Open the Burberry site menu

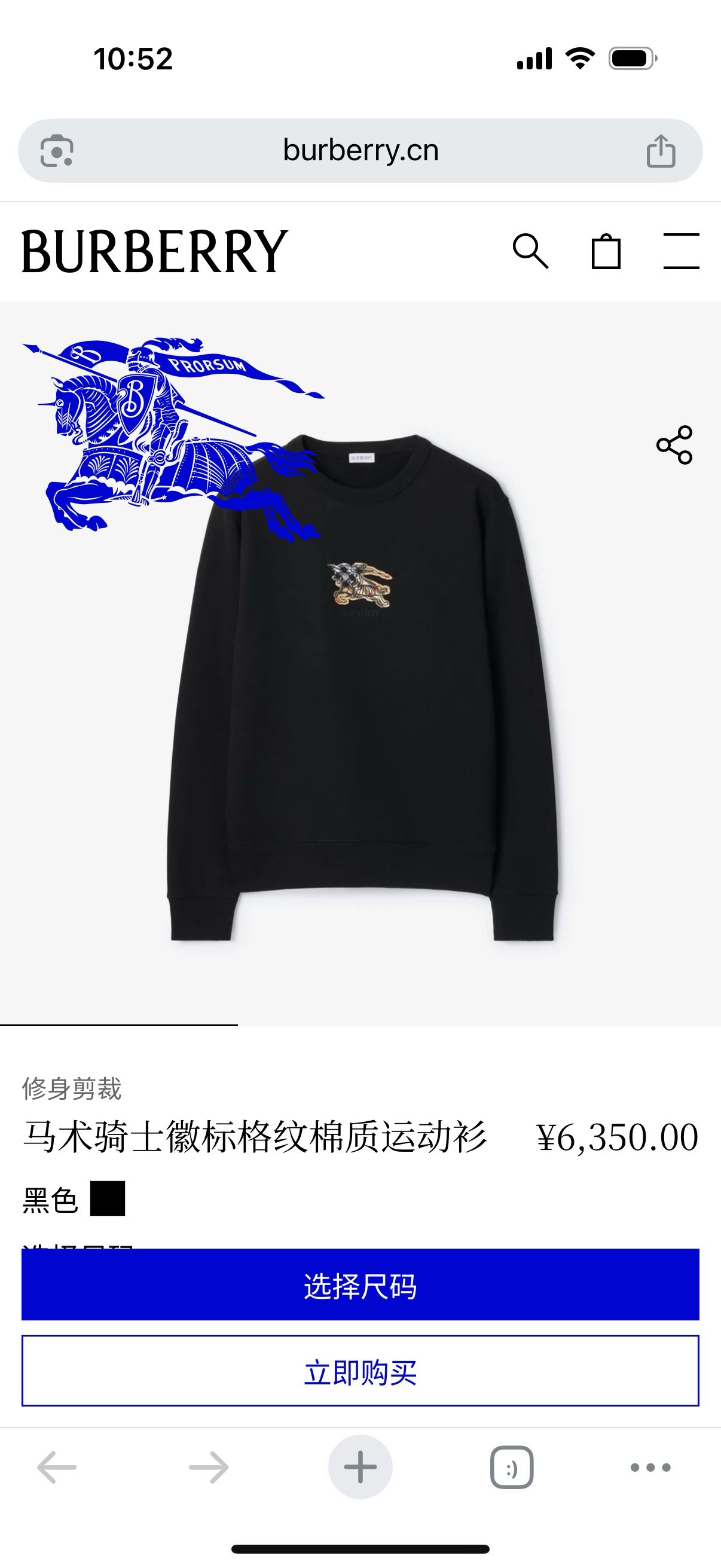pos(681,251)
